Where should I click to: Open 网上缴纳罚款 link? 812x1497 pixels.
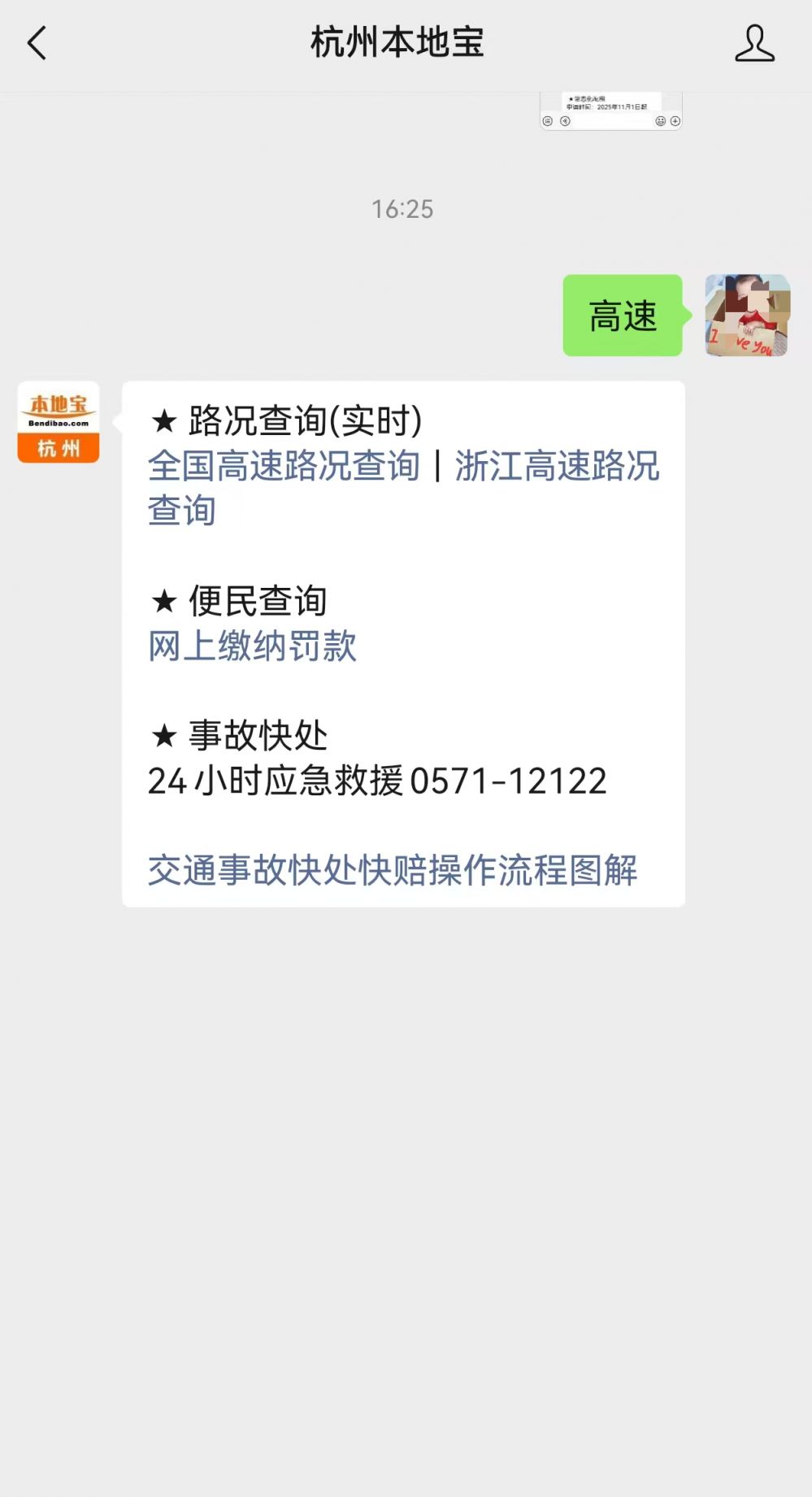(252, 646)
